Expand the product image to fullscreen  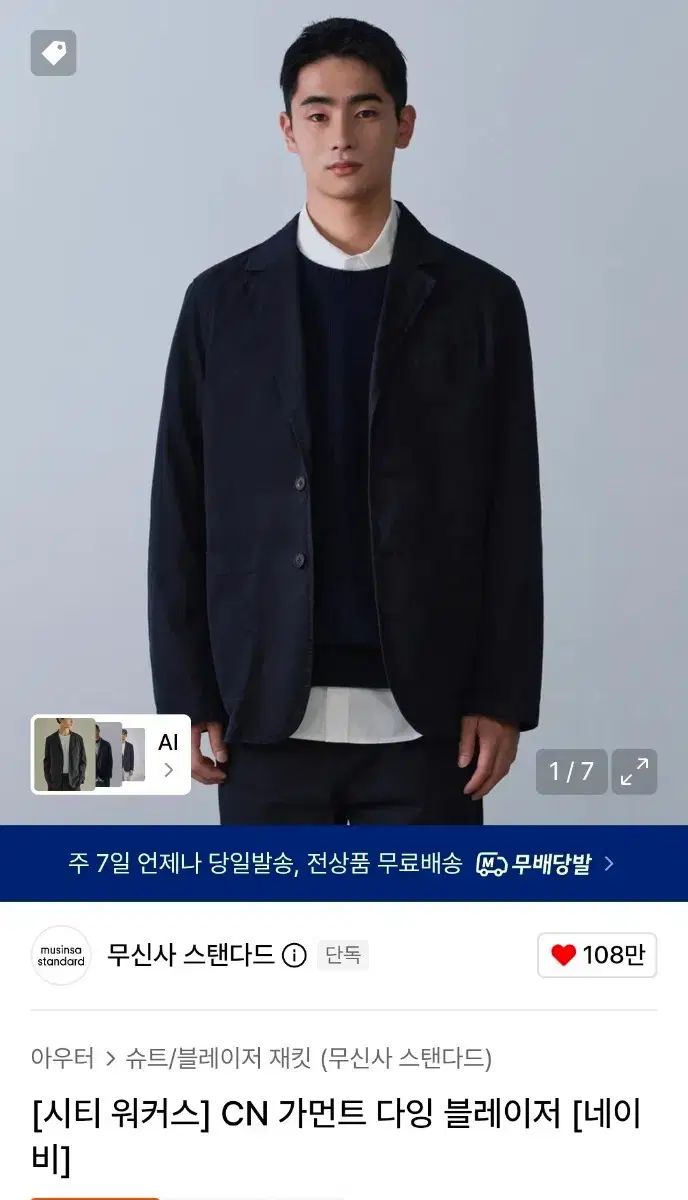634,771
